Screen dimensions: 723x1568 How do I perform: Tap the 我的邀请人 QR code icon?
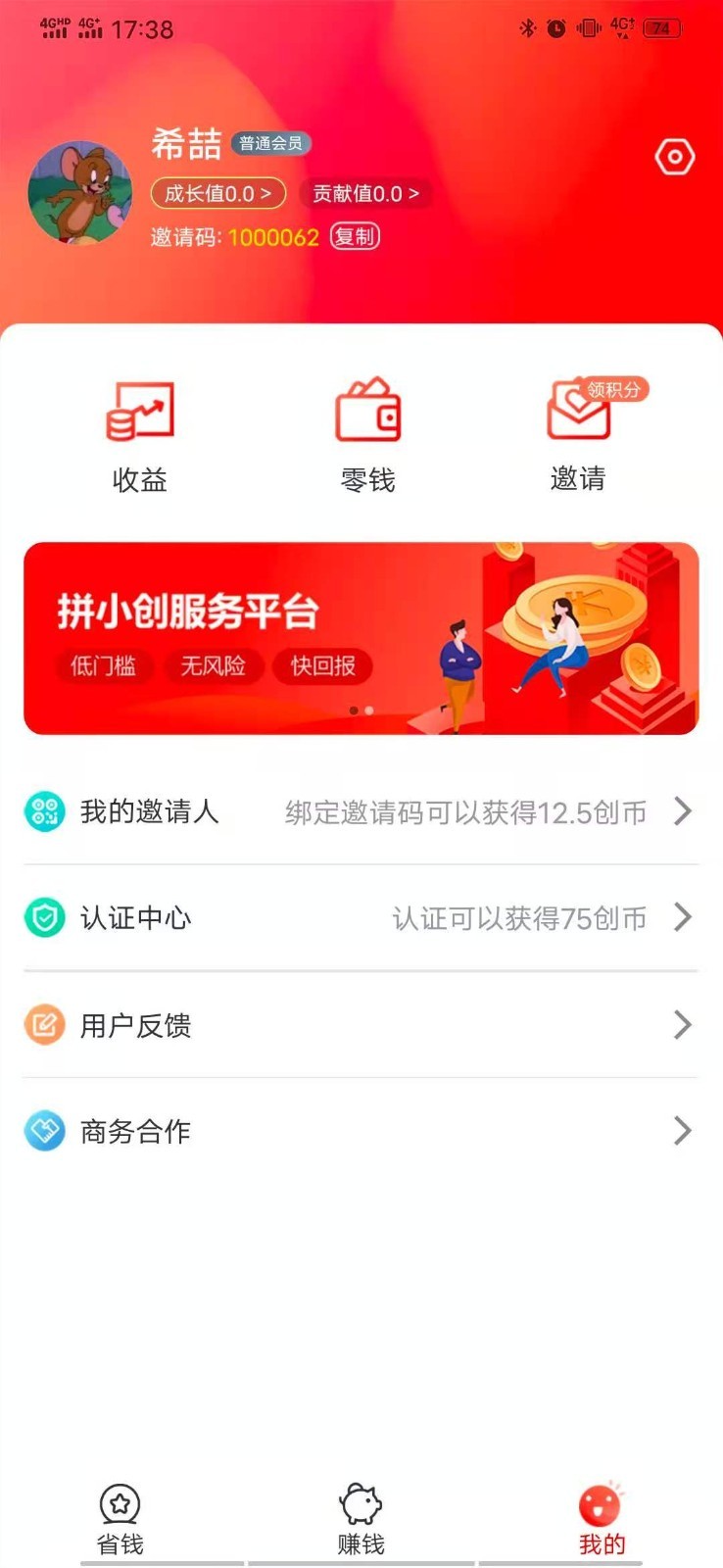coord(45,811)
